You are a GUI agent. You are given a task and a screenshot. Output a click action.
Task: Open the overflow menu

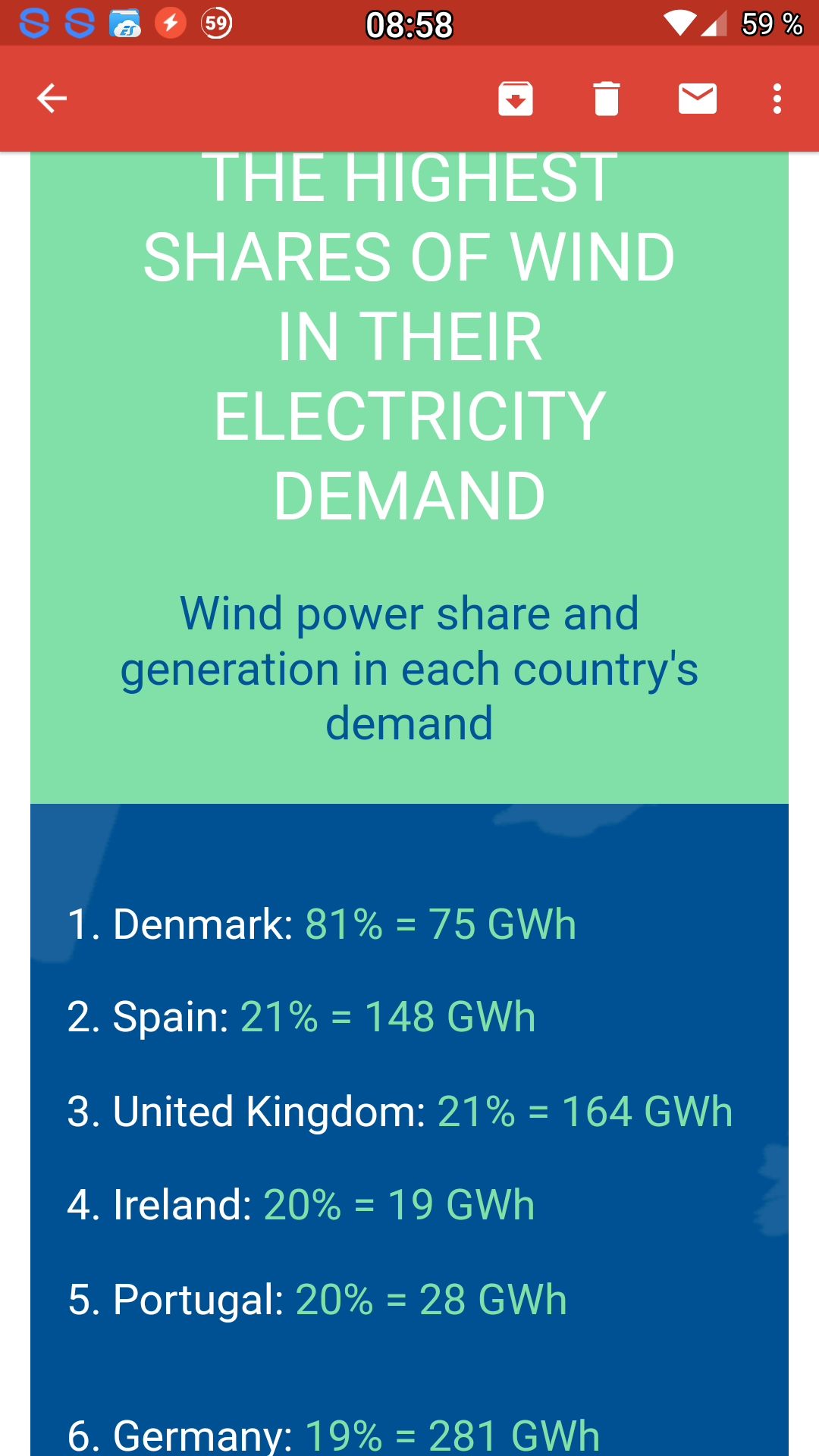(777, 99)
